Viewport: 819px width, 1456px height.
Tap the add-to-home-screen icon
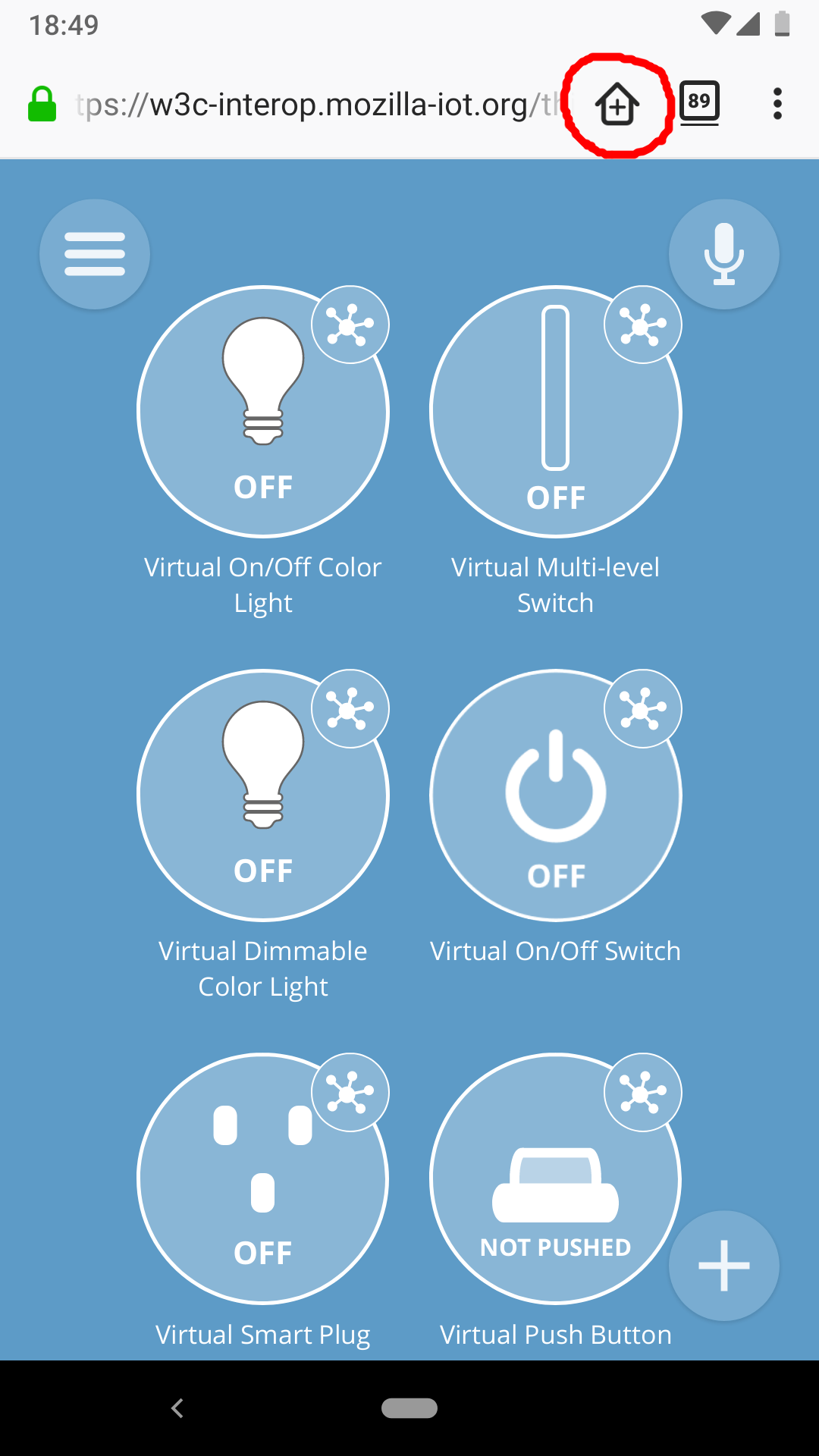[x=617, y=105]
